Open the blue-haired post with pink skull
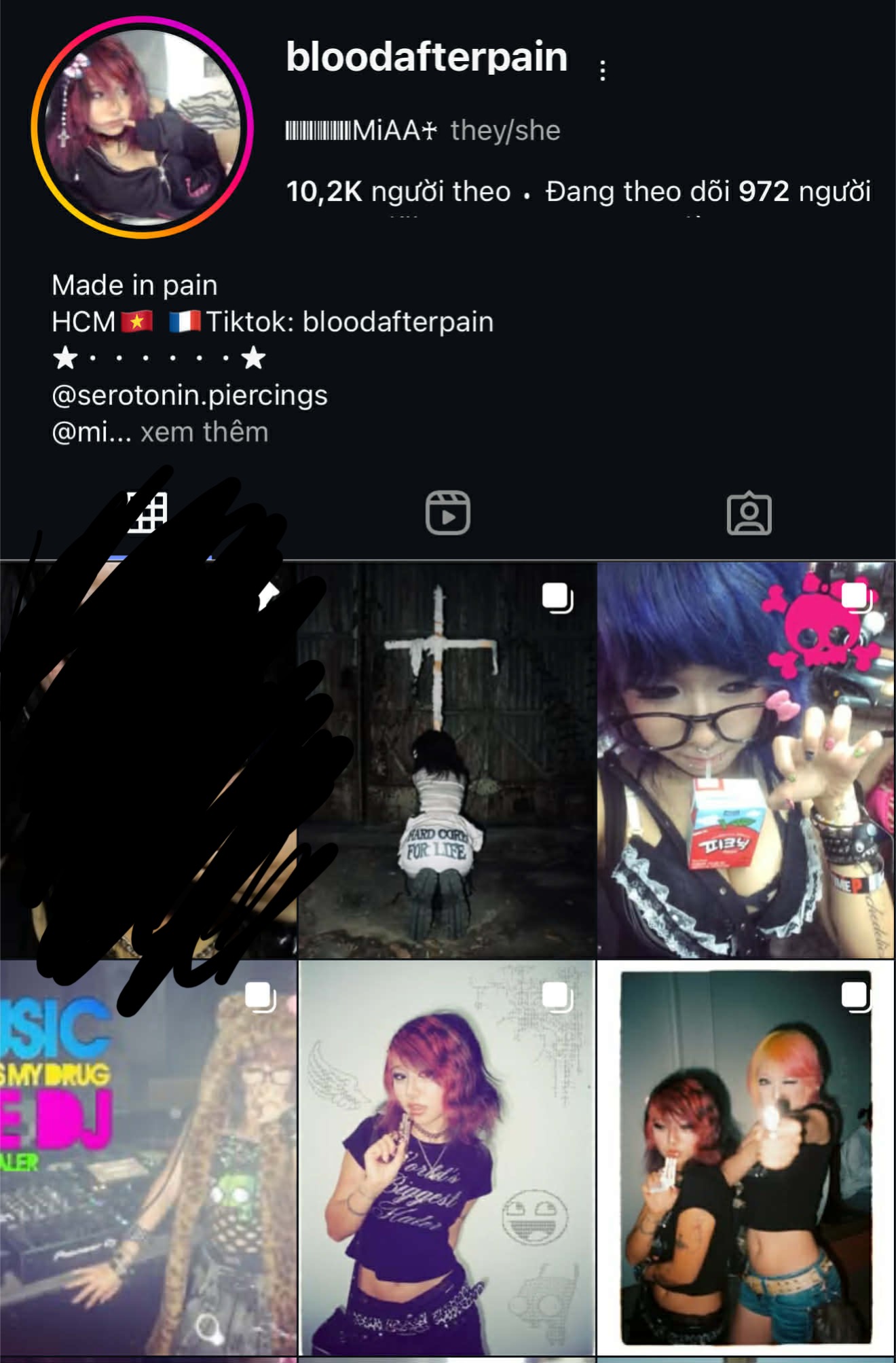Image resolution: width=896 pixels, height=1363 pixels. point(745,761)
